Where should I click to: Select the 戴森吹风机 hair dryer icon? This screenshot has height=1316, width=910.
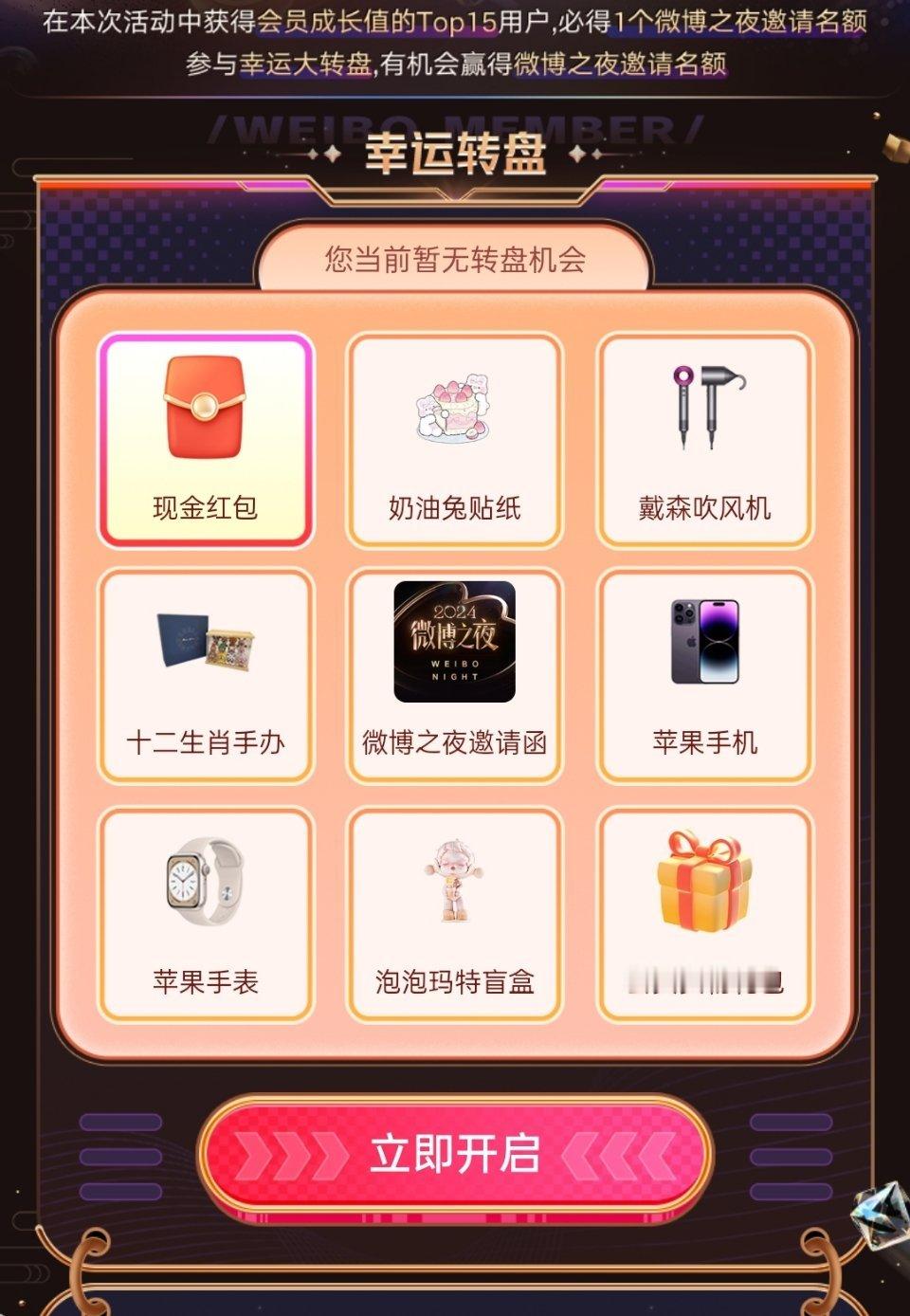pos(704,408)
